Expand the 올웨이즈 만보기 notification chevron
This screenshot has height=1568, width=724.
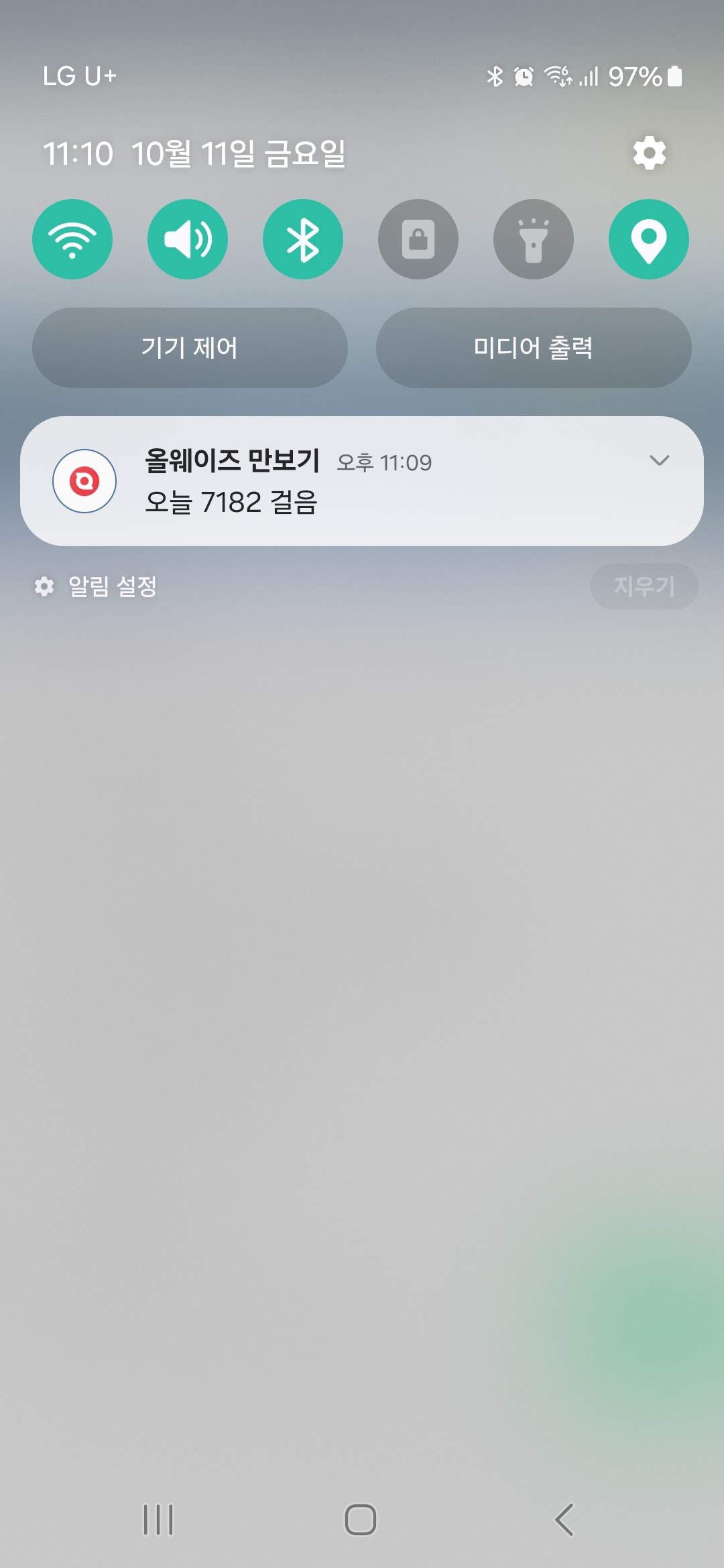pyautogui.click(x=660, y=460)
